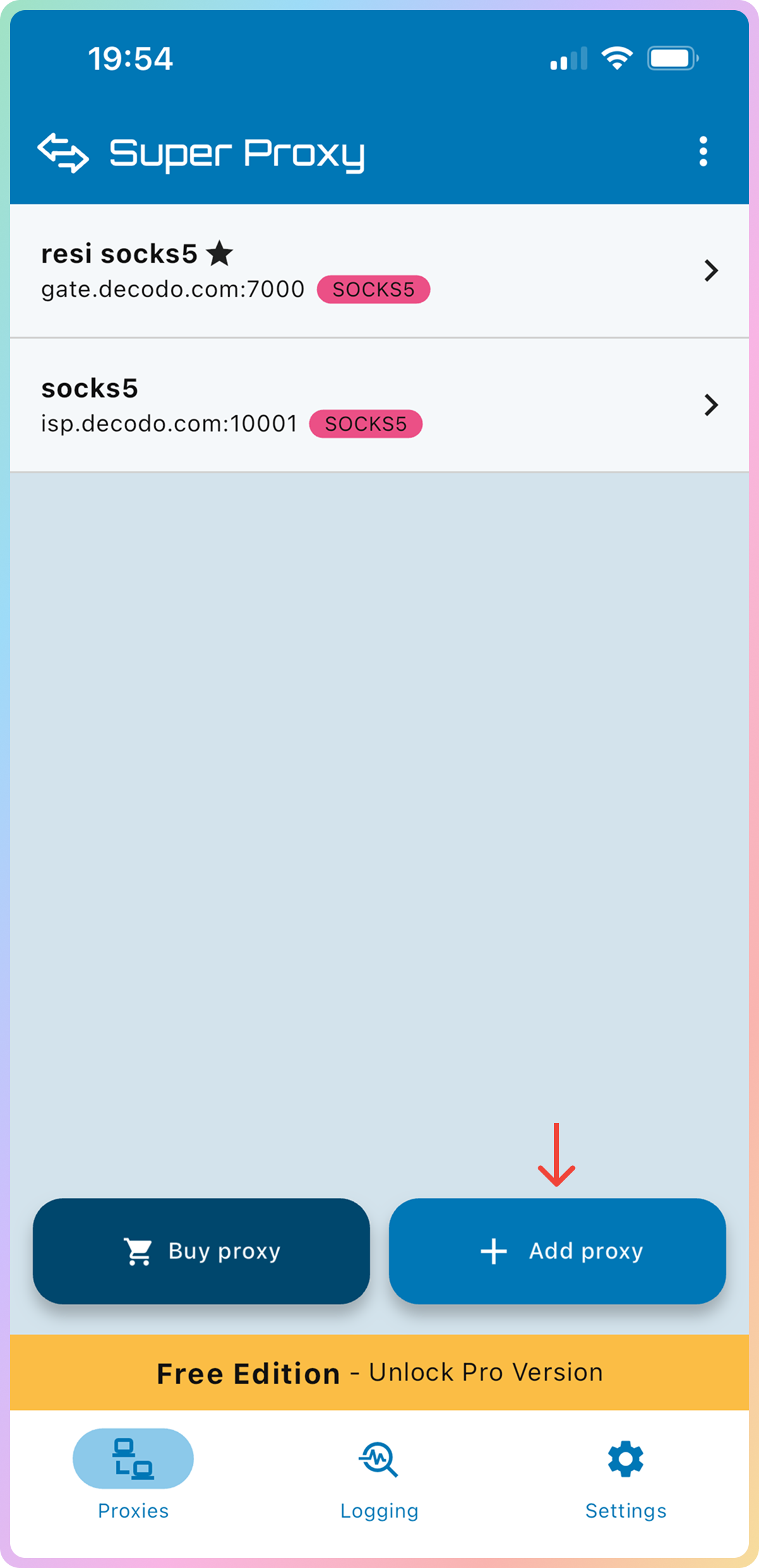Go to the Settings tab
This screenshot has height=1568, width=759.
click(625, 1474)
